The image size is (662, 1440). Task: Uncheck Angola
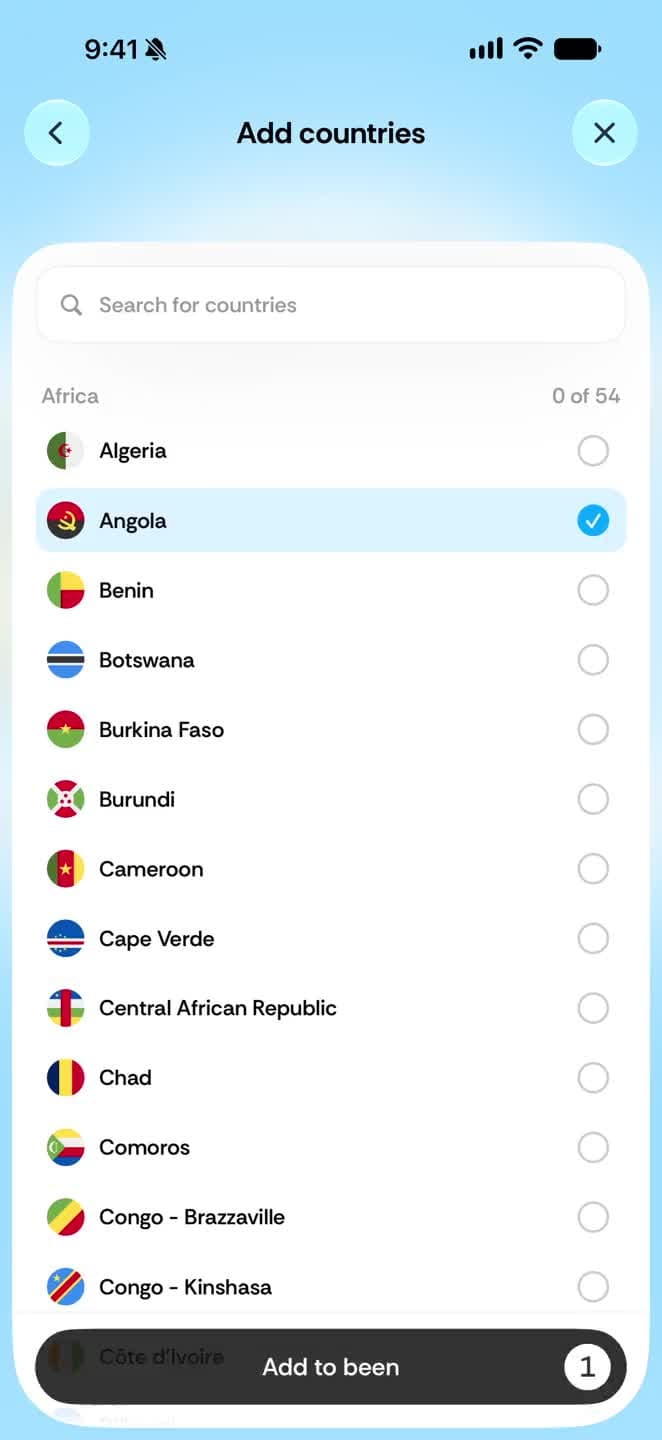(331, 520)
